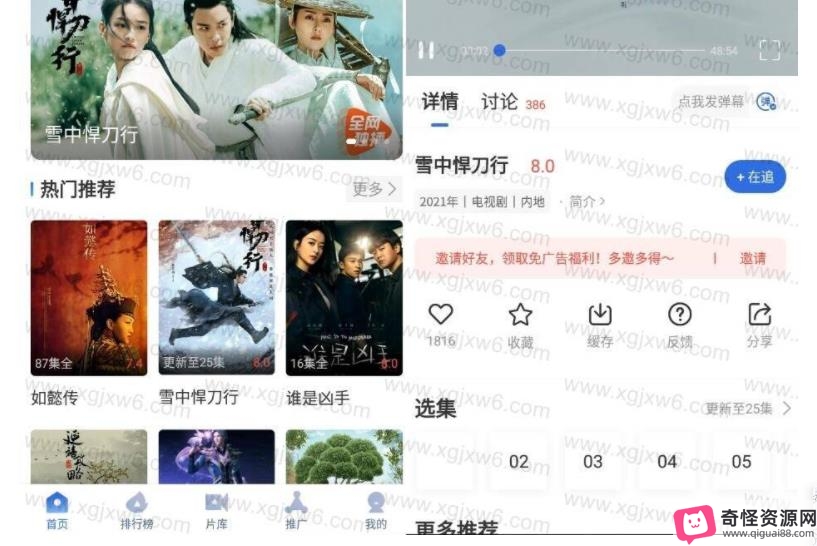Expand the 简介 show description
The image size is (817, 546).
[x=588, y=201]
